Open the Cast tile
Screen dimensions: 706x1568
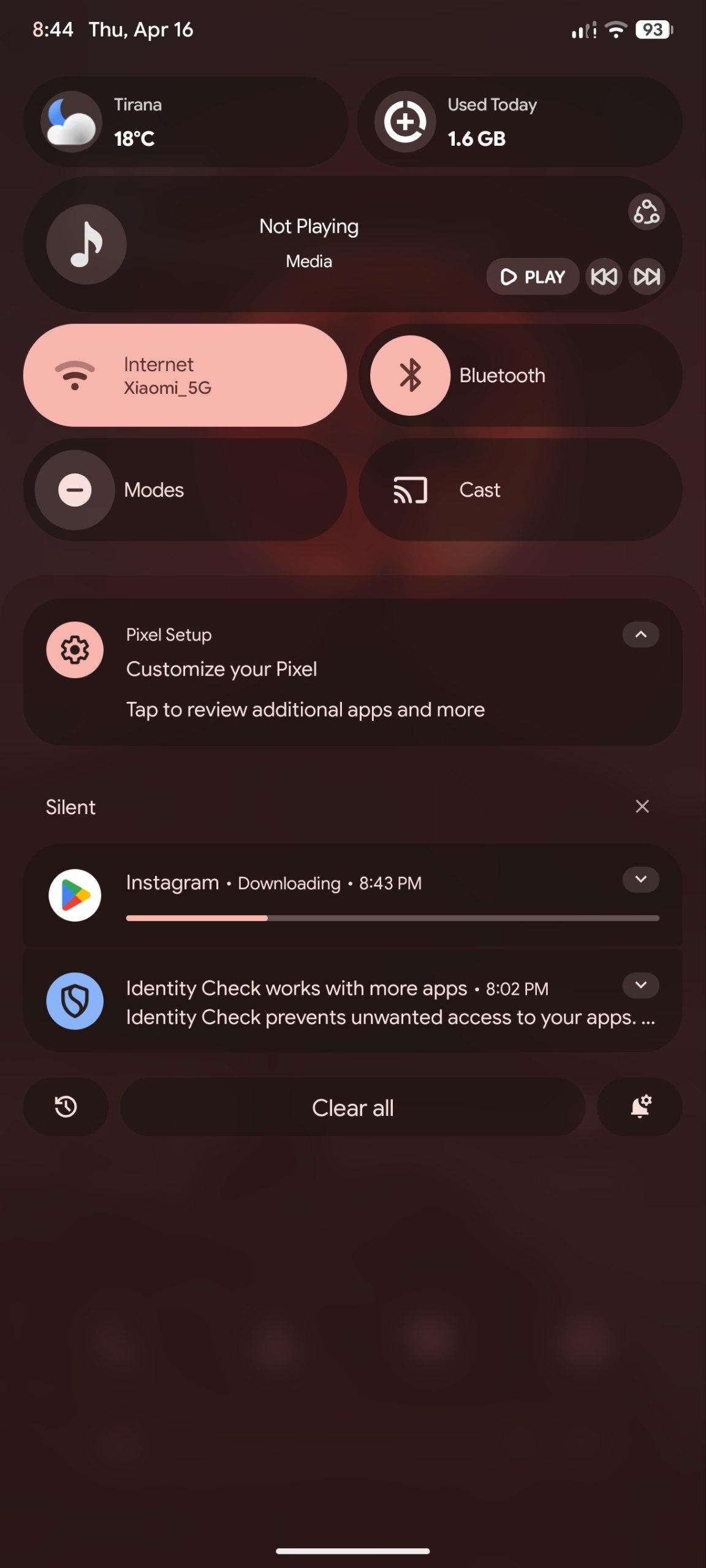[x=519, y=490]
